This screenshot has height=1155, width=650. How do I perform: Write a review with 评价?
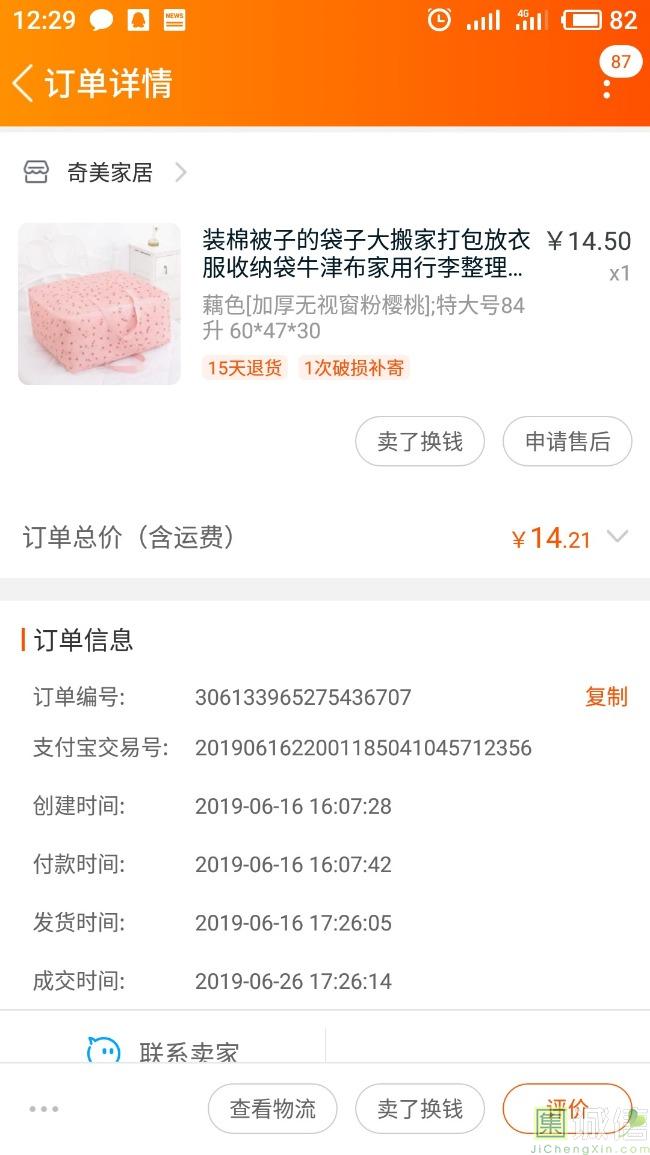567,1108
